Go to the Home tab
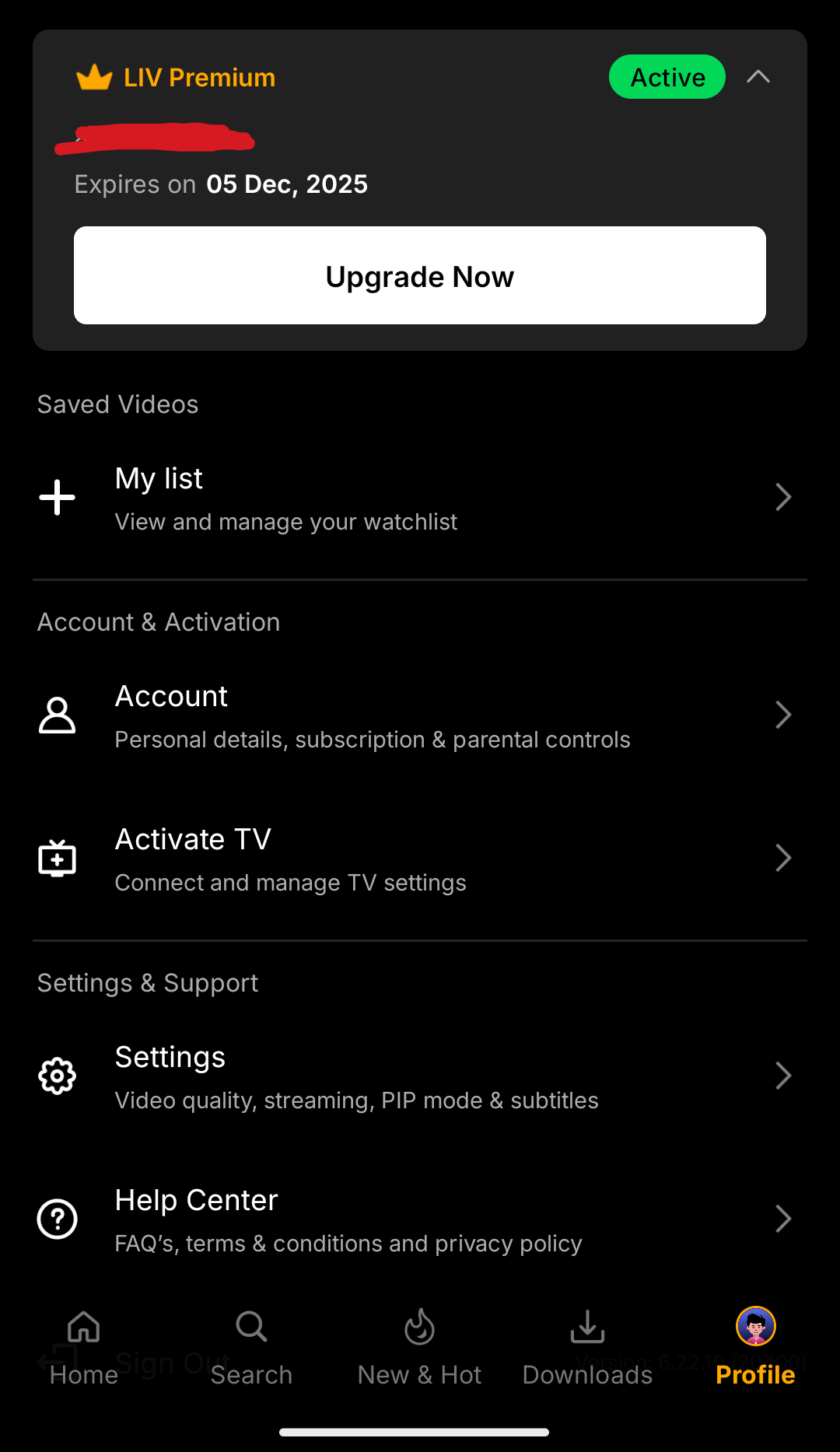Image resolution: width=840 pixels, height=1452 pixels. tap(84, 1347)
